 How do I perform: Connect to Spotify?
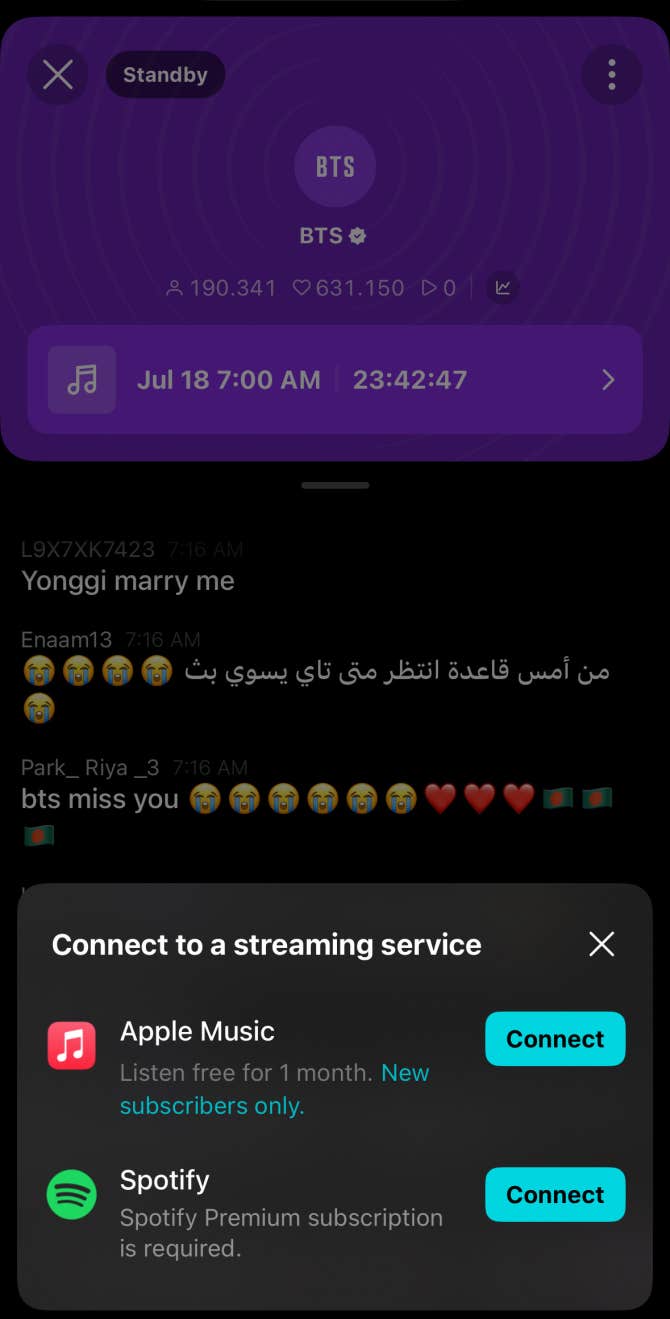coord(555,1194)
